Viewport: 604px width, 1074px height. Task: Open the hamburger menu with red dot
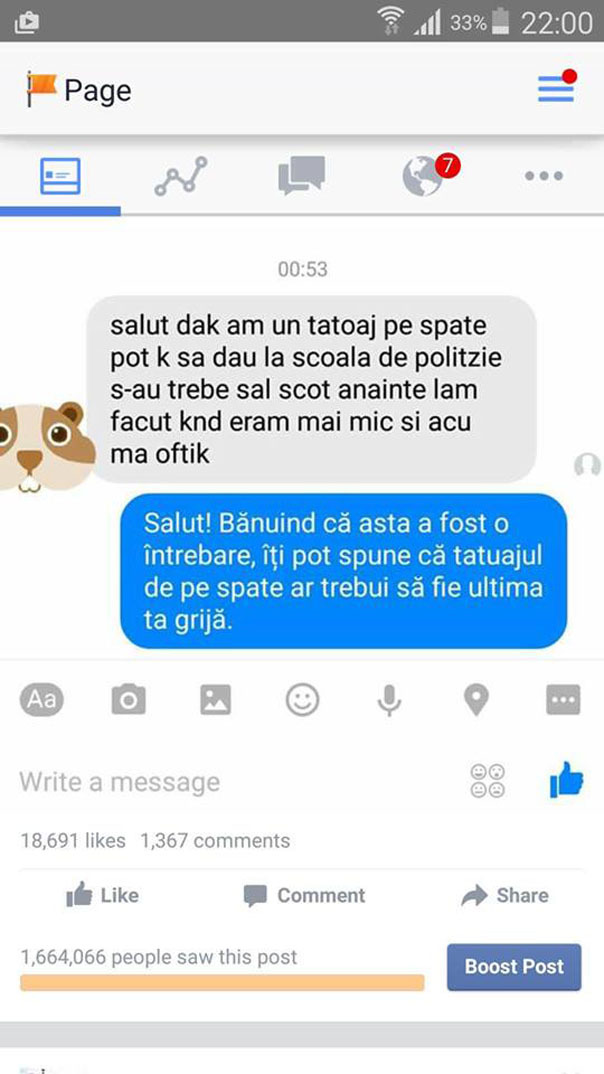coord(556,90)
